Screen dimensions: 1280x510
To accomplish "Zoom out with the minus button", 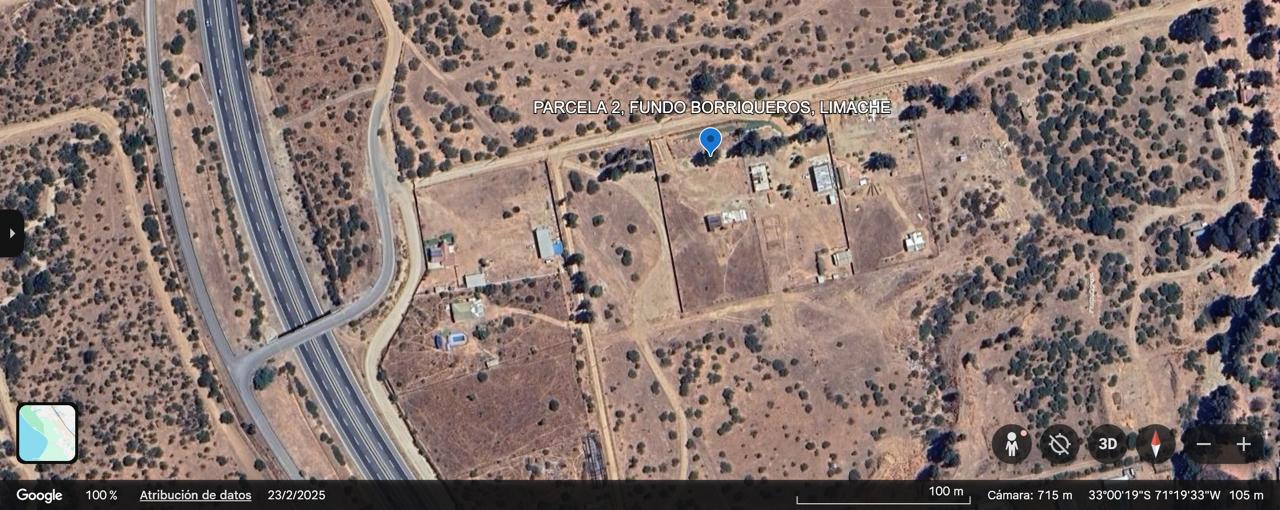I will click(x=1204, y=444).
